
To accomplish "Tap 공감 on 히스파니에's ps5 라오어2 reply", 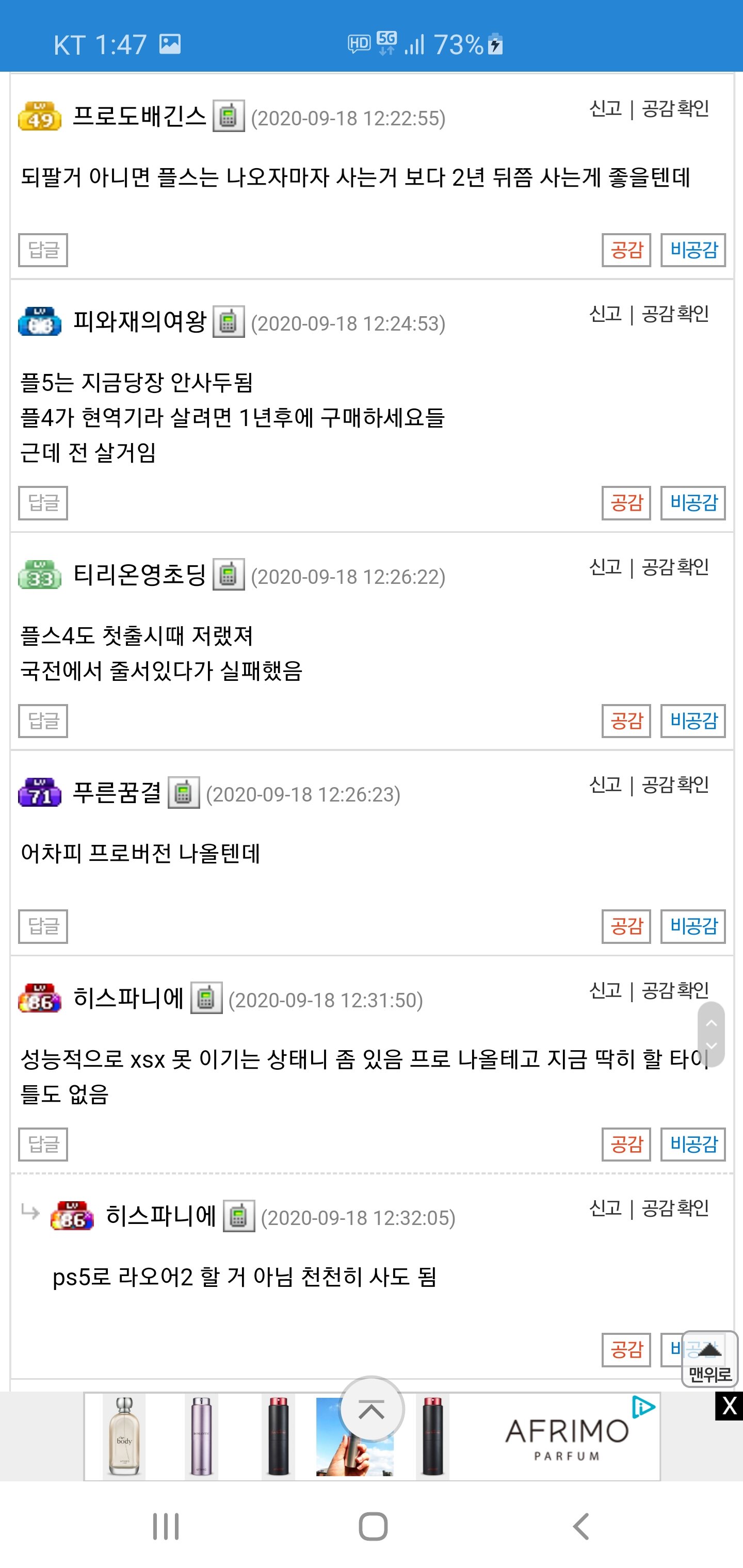I will 626,1349.
